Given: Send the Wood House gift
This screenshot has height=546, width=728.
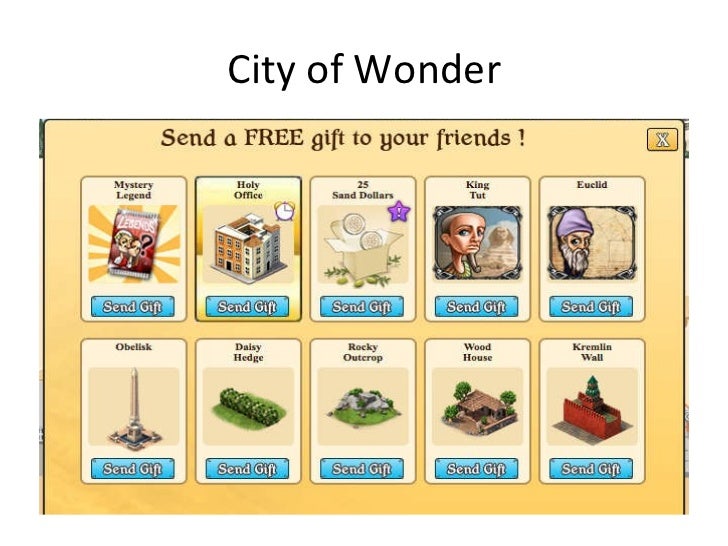Looking at the screenshot, I should [477, 468].
